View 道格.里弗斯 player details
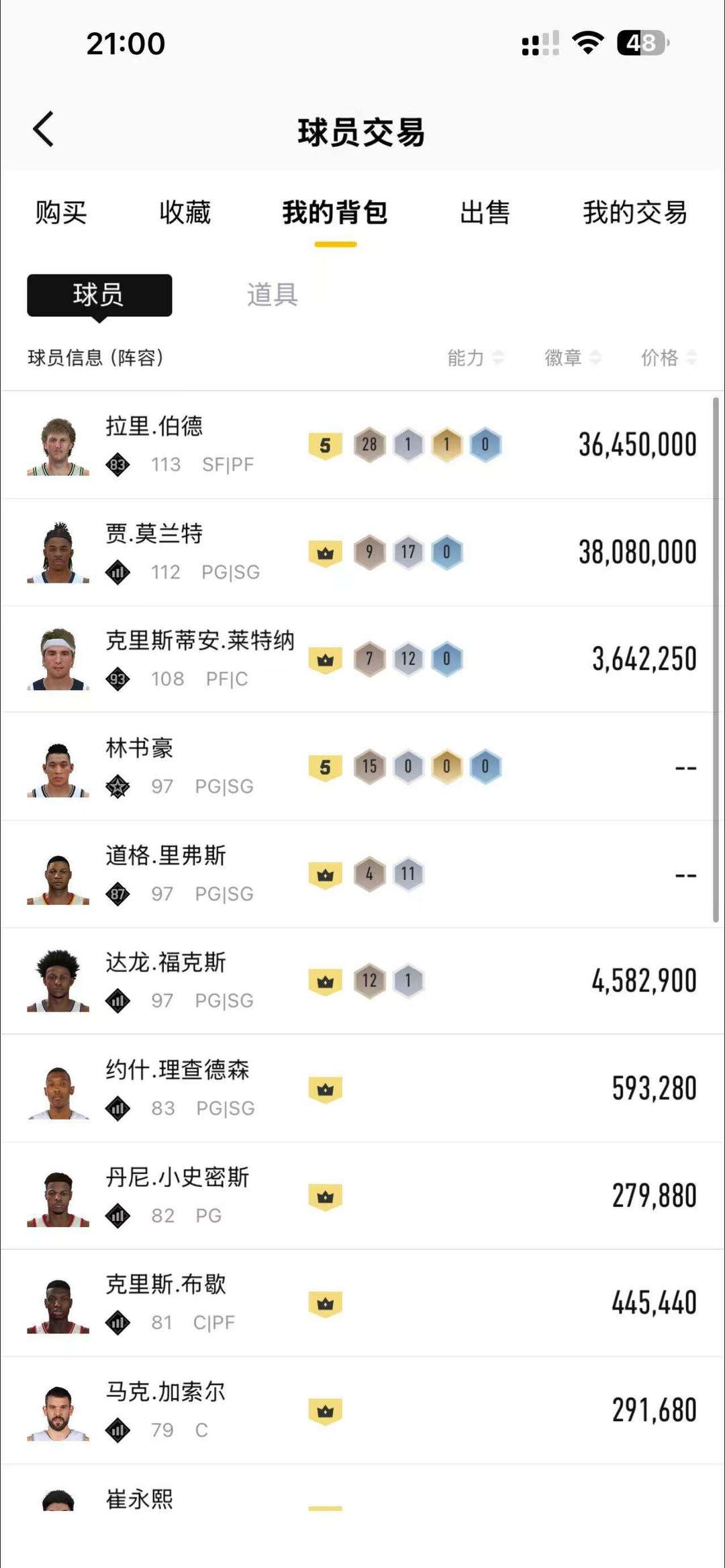 point(362,874)
